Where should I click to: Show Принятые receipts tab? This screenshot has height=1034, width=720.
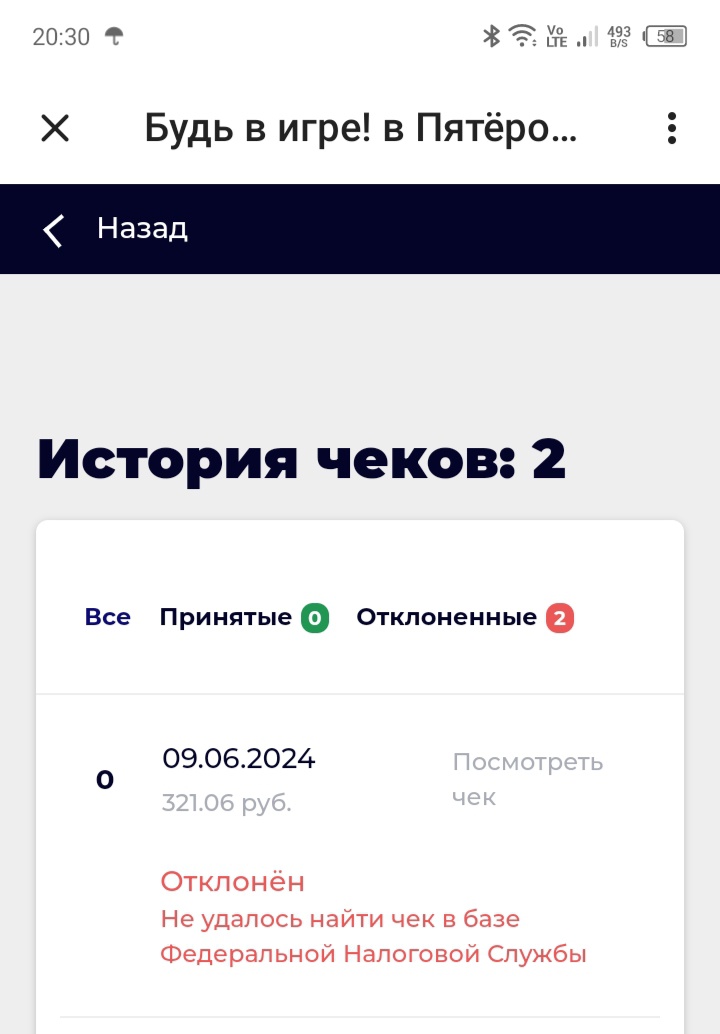(x=243, y=617)
